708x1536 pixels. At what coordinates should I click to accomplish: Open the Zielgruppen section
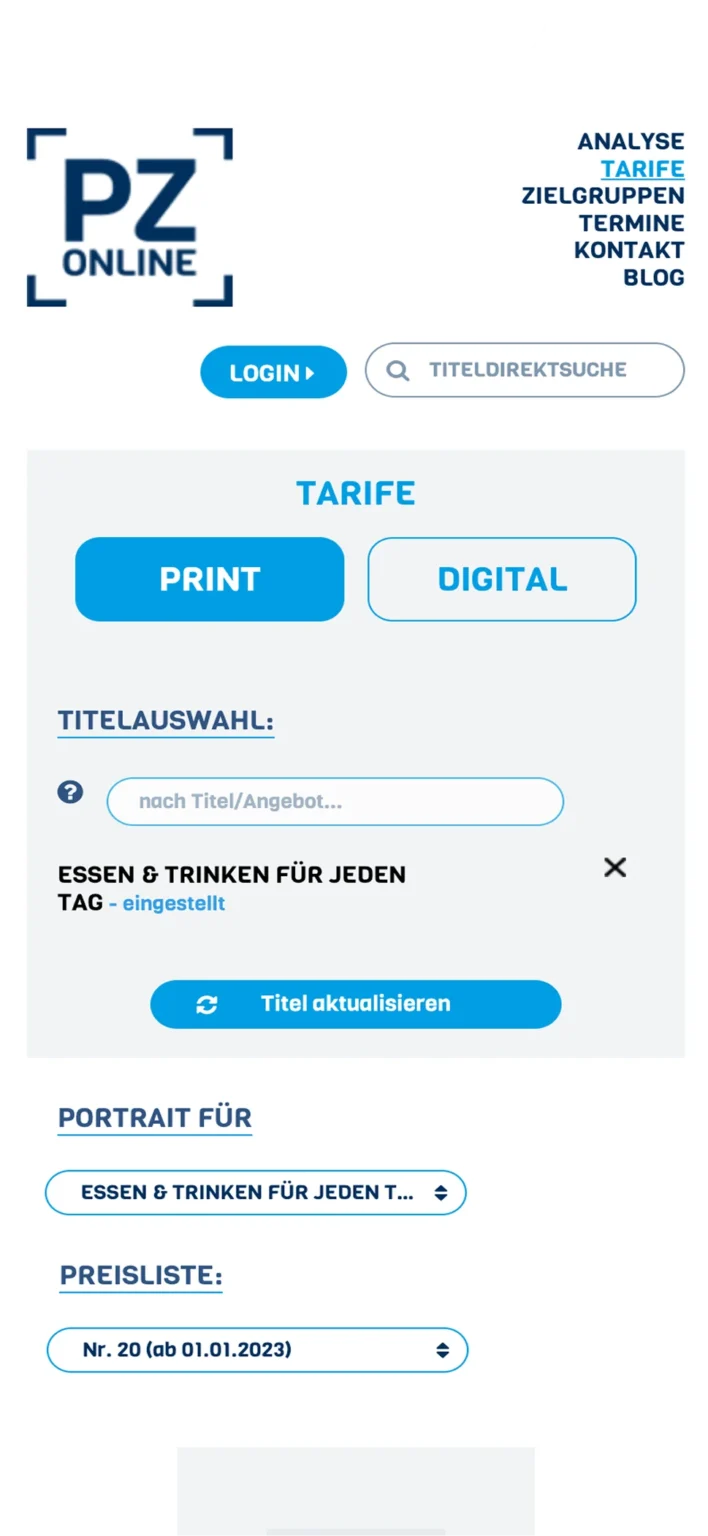coord(602,195)
